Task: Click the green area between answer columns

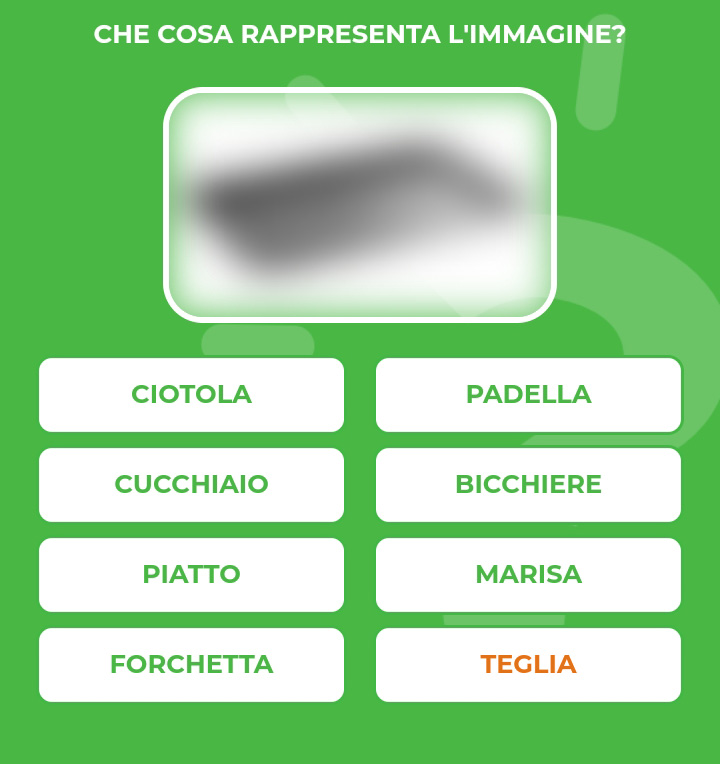Action: (360, 530)
